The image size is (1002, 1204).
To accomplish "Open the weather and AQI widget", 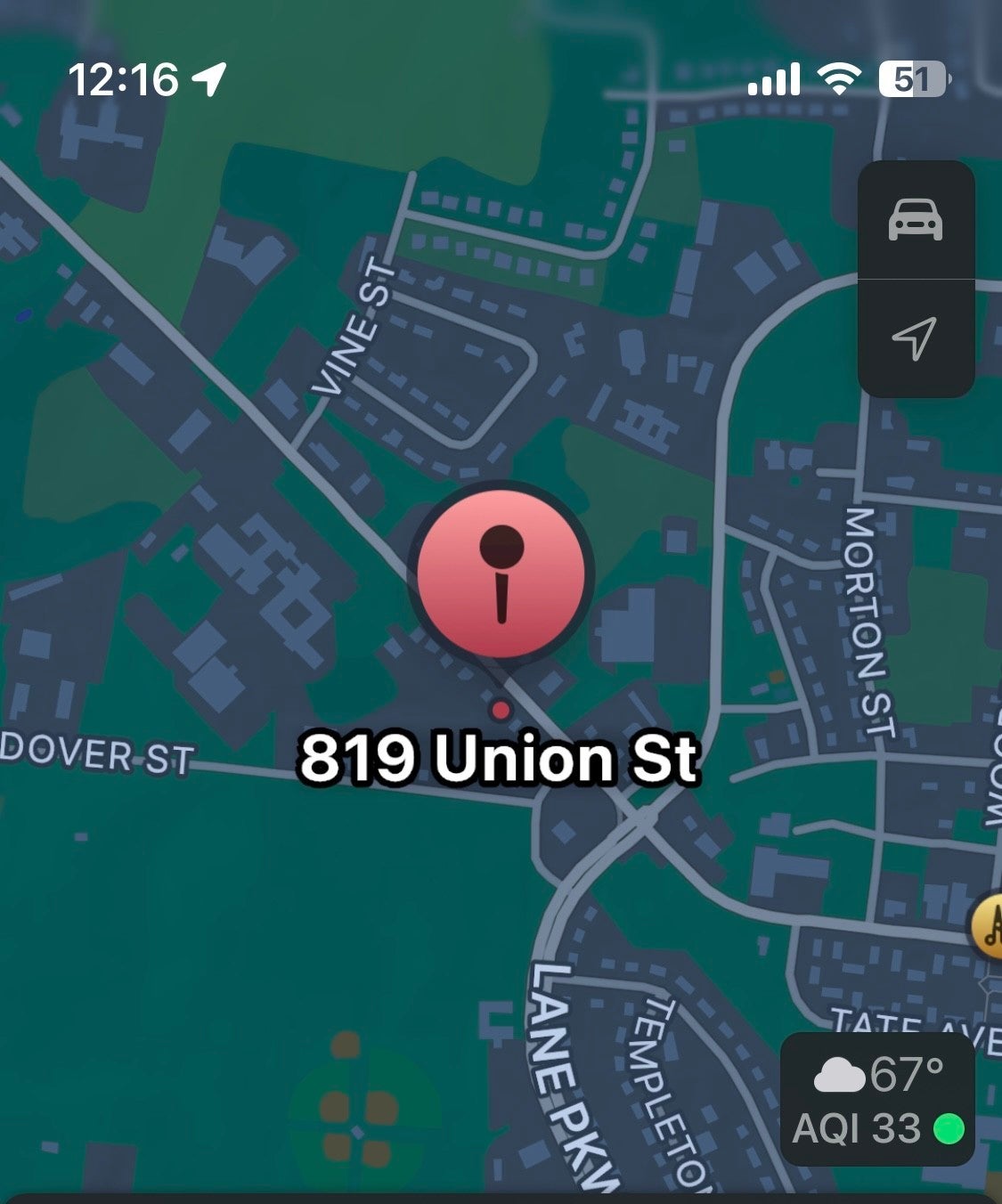I will tap(876, 1100).
